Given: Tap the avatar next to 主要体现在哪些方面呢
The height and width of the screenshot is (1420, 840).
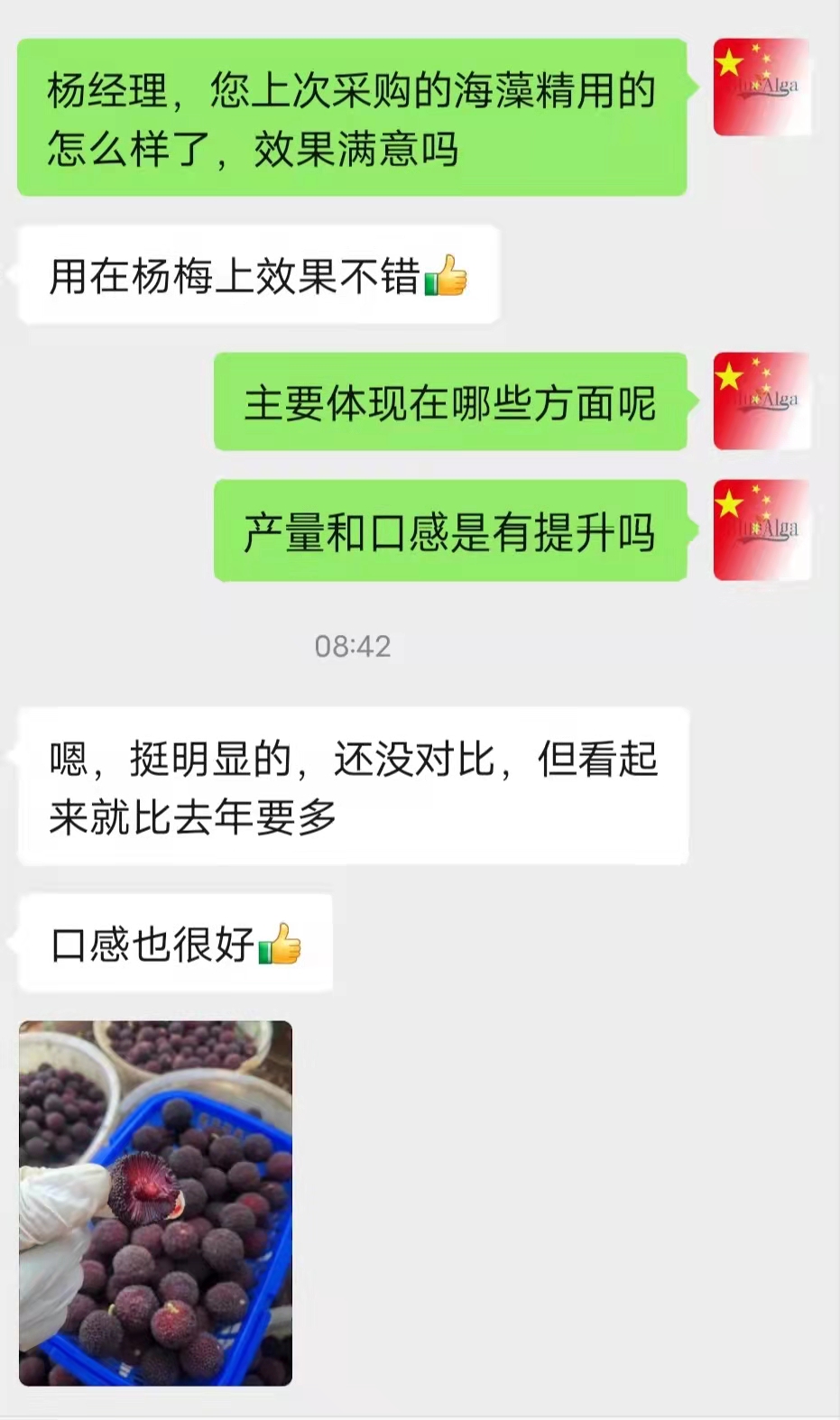Looking at the screenshot, I should coord(761,401).
